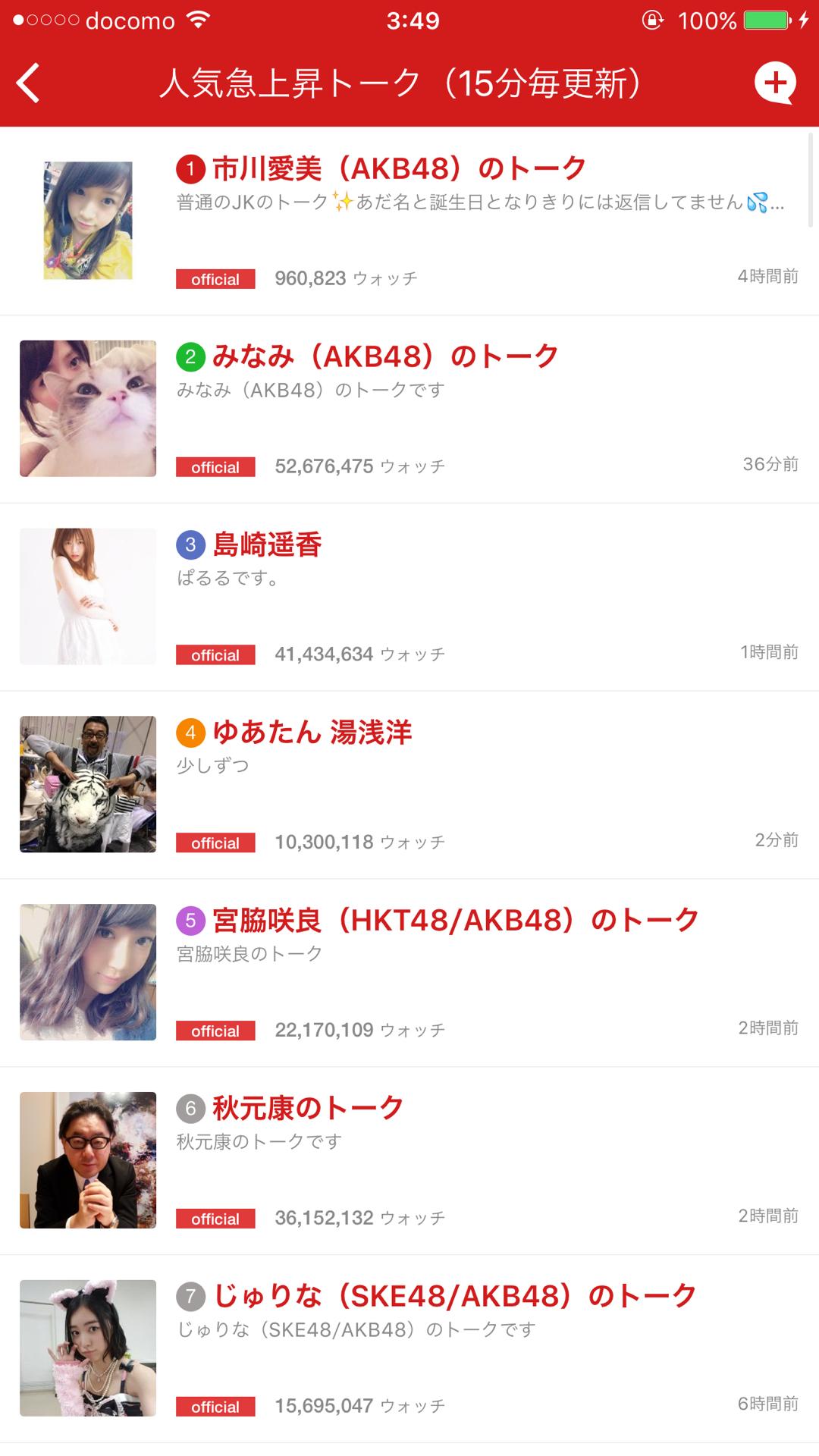Select the ゆあたん 湯浅洋 talk
The height and width of the screenshot is (1456, 819).
tap(312, 733)
